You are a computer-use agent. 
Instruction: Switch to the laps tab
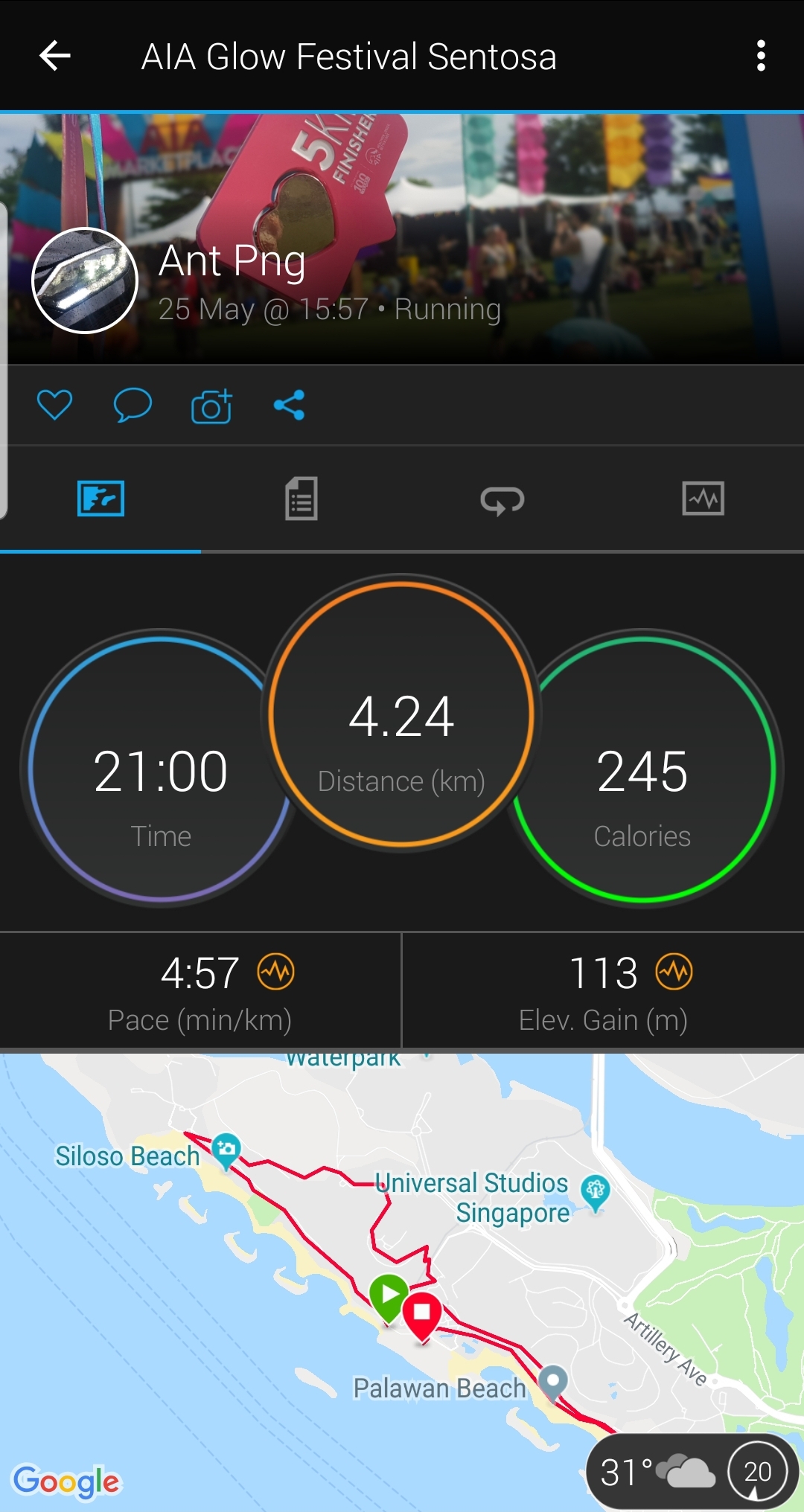tap(502, 499)
